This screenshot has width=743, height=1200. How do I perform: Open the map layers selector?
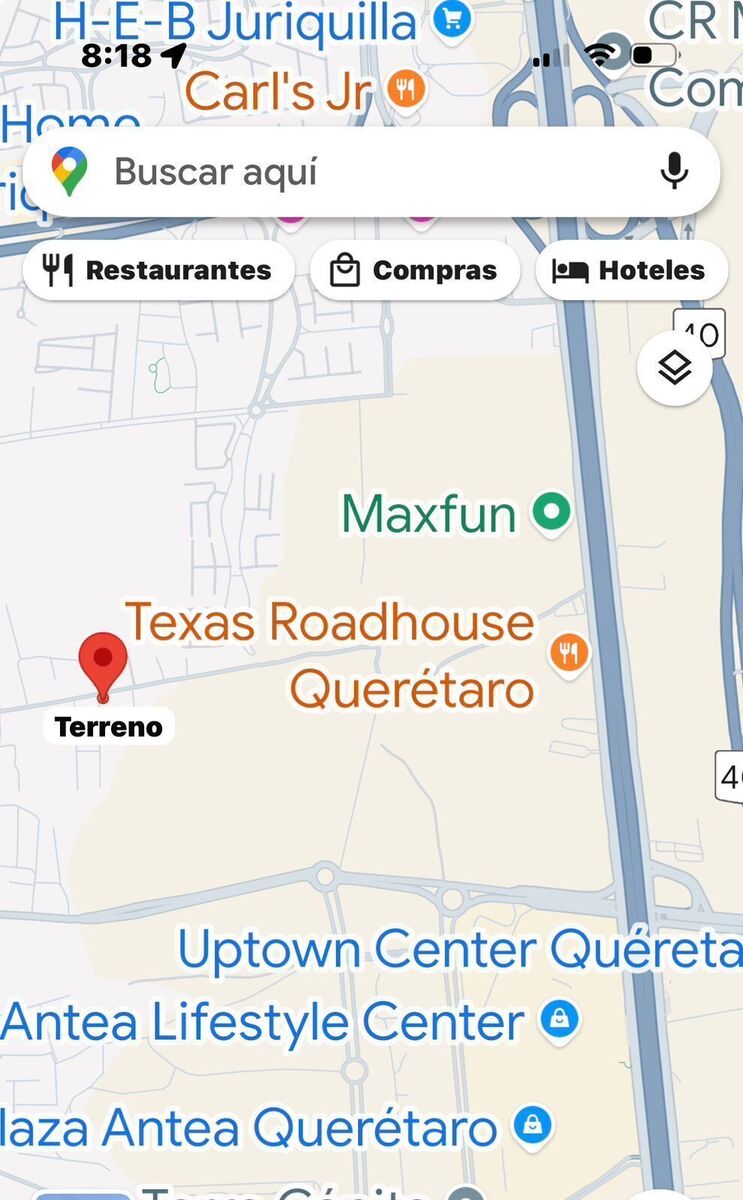click(675, 367)
